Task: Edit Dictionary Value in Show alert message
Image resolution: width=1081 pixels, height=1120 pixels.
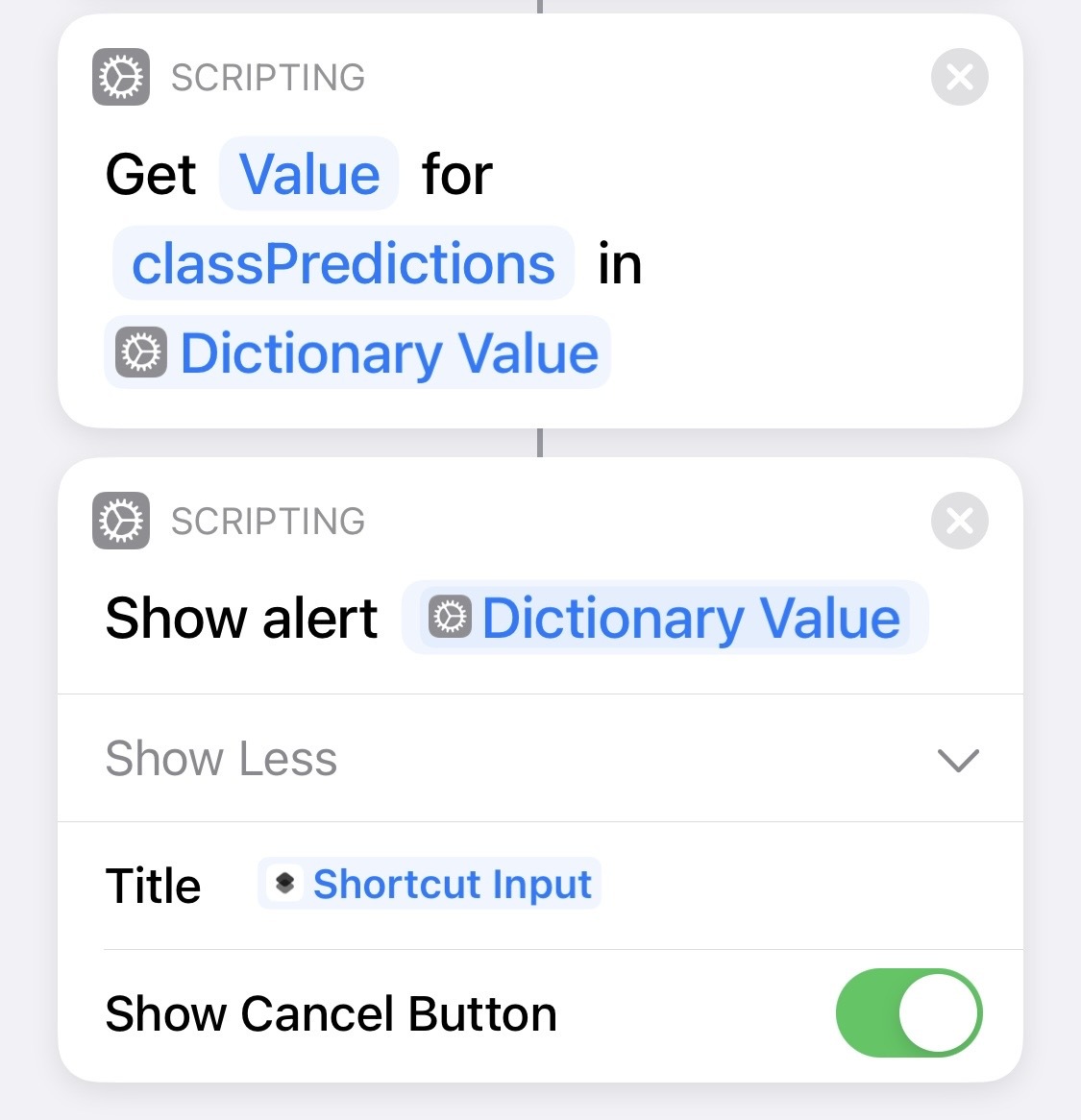Action: (665, 618)
